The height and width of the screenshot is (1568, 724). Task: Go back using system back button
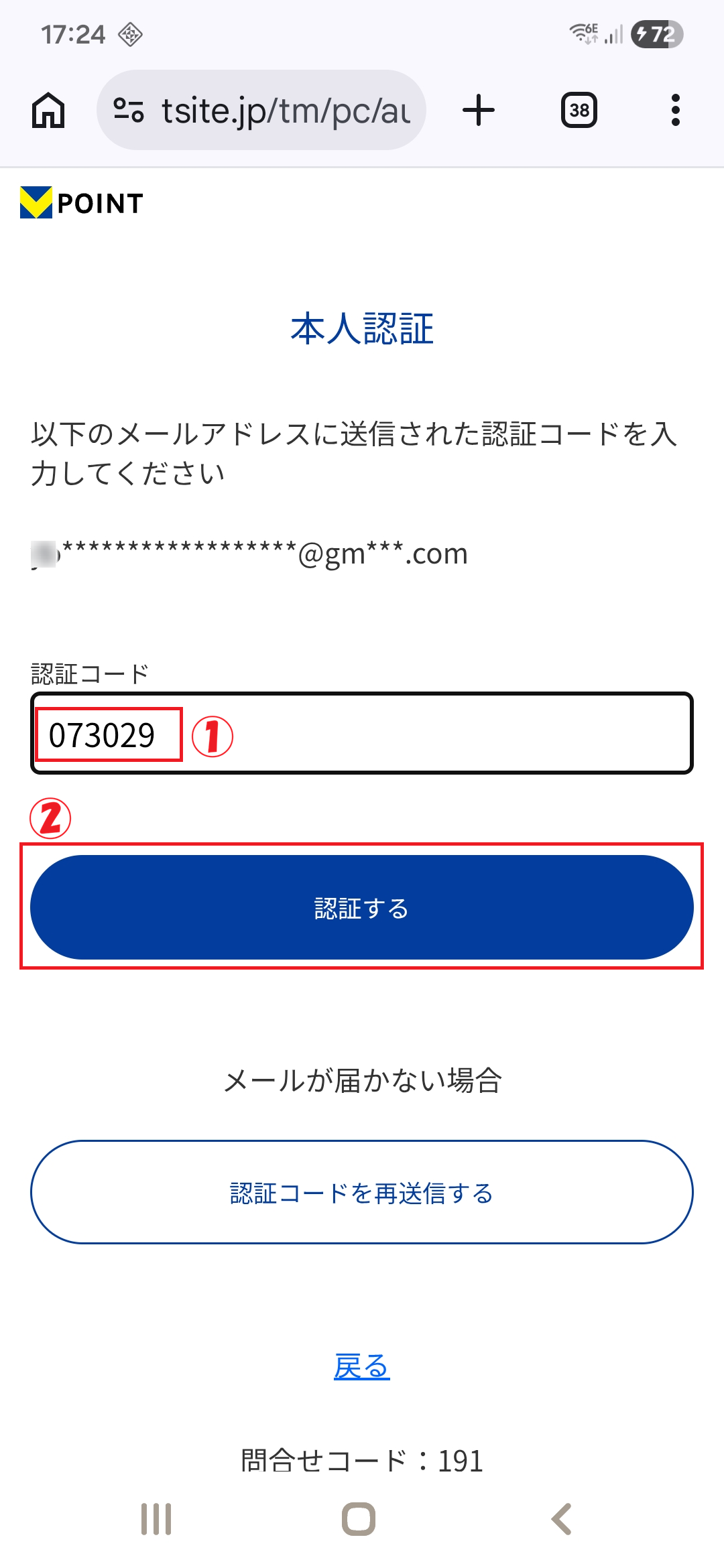pos(562,1519)
